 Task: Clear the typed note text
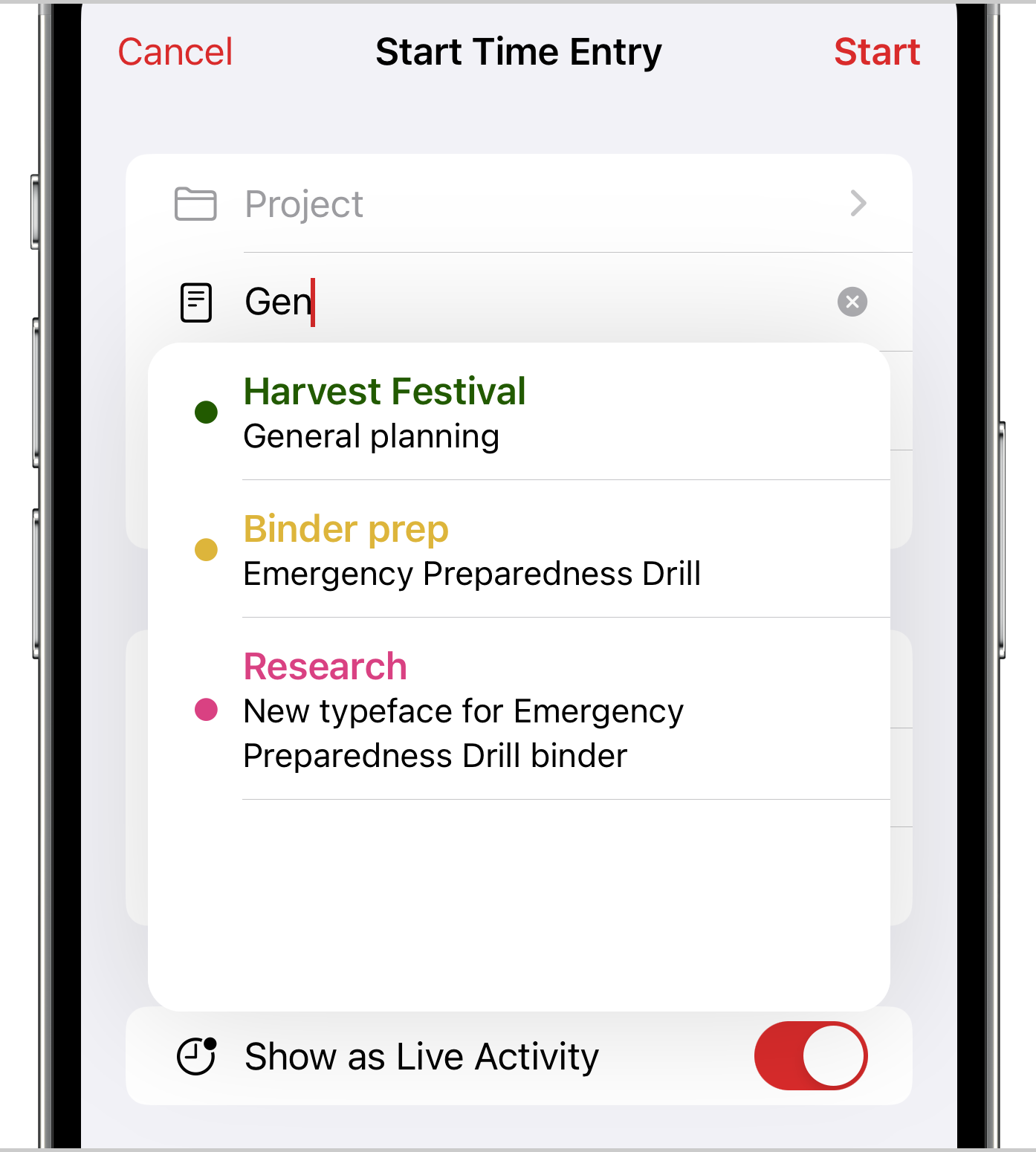pos(852,302)
